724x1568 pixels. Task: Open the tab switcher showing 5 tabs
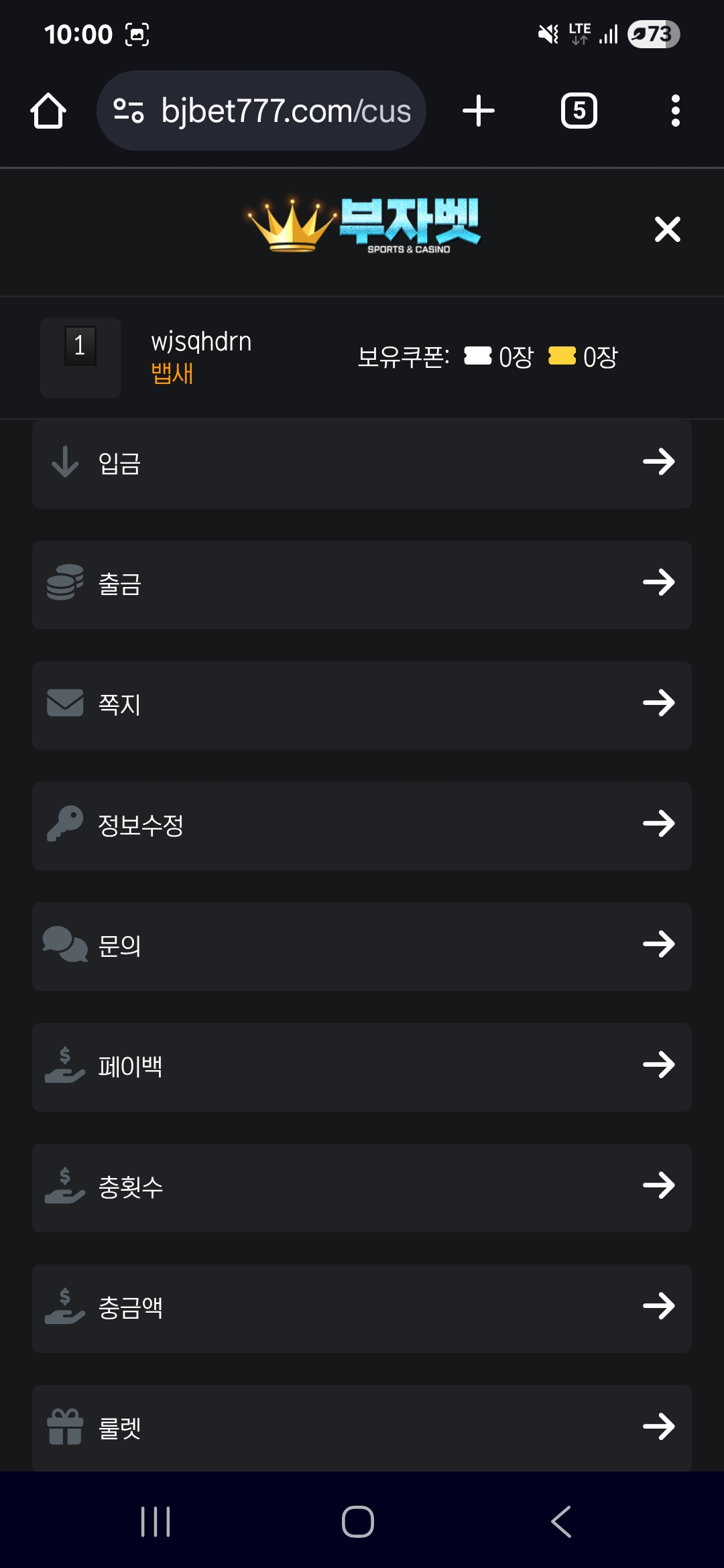(x=579, y=111)
